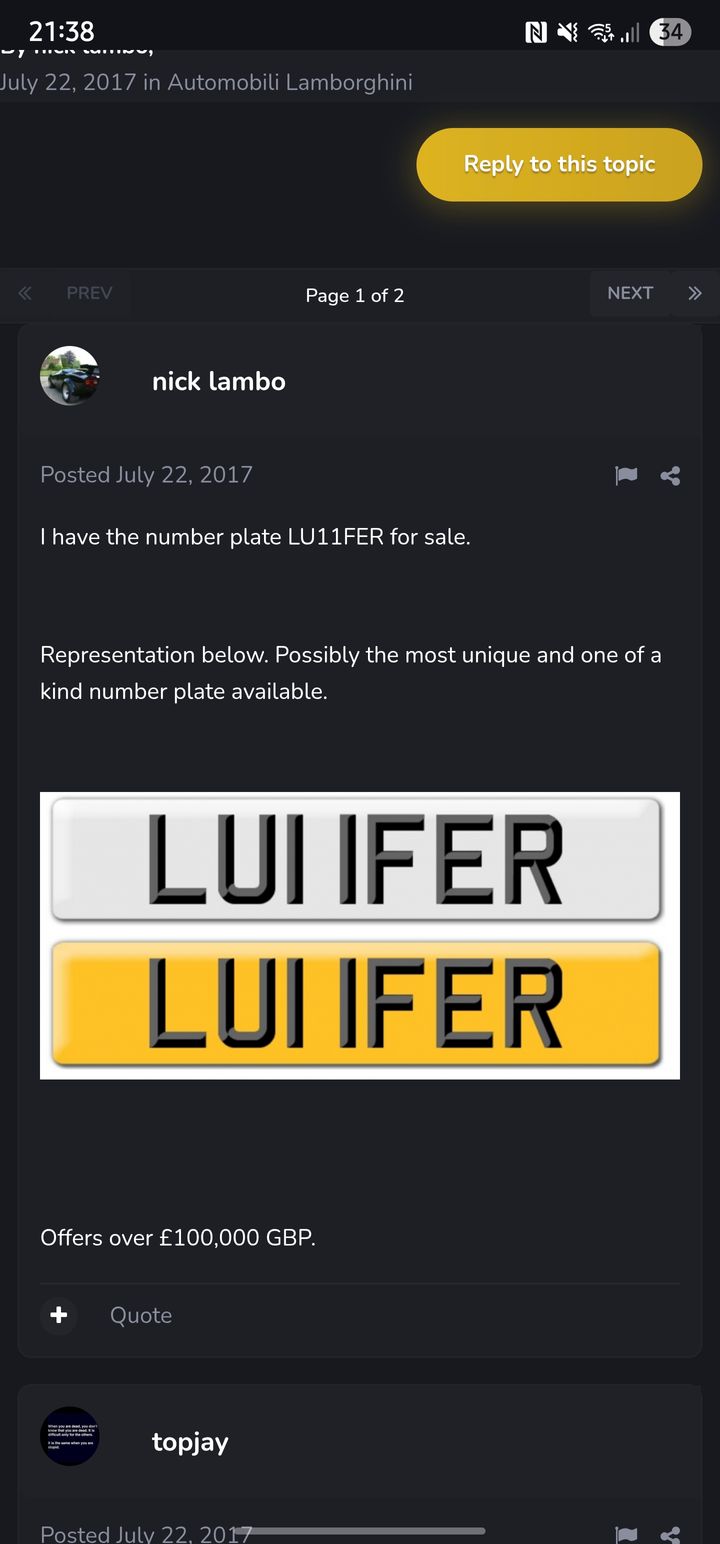720x1544 pixels.
Task: Open nick lambo's profile avatar
Action: click(70, 376)
